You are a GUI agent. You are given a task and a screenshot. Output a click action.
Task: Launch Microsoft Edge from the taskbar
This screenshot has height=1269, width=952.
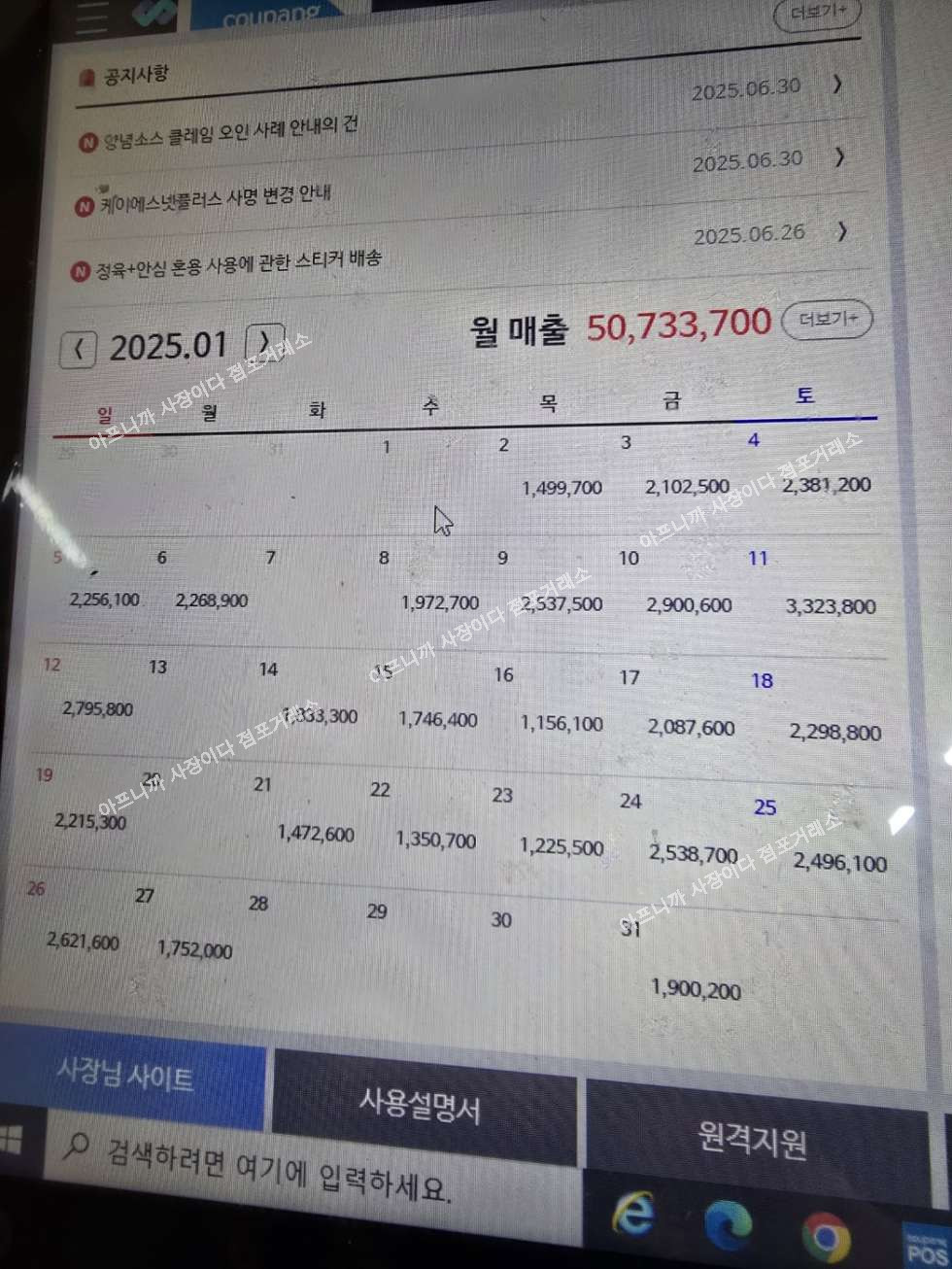[728, 1224]
